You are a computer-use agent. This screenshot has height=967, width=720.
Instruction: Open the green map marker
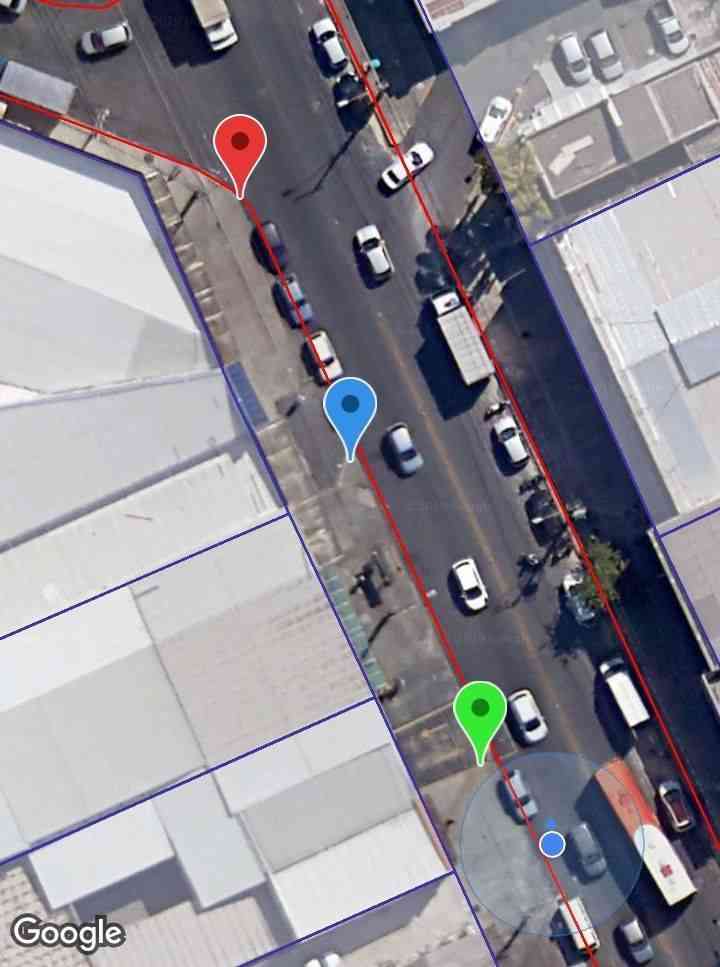[480, 711]
